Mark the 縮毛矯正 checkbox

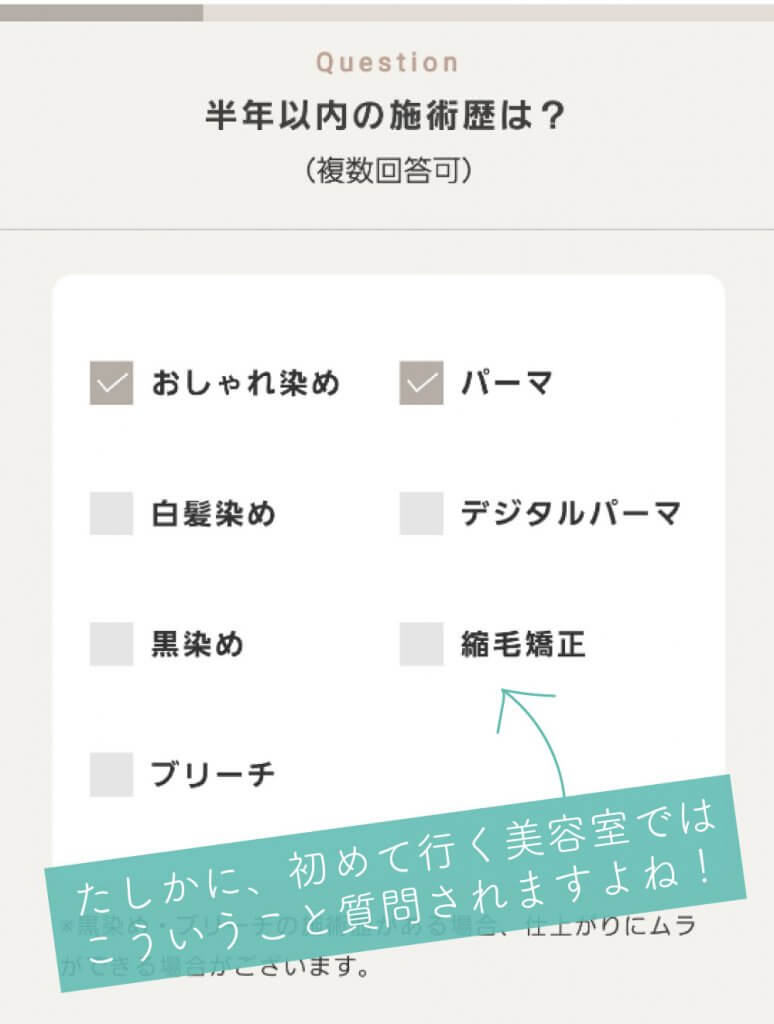coord(421,644)
